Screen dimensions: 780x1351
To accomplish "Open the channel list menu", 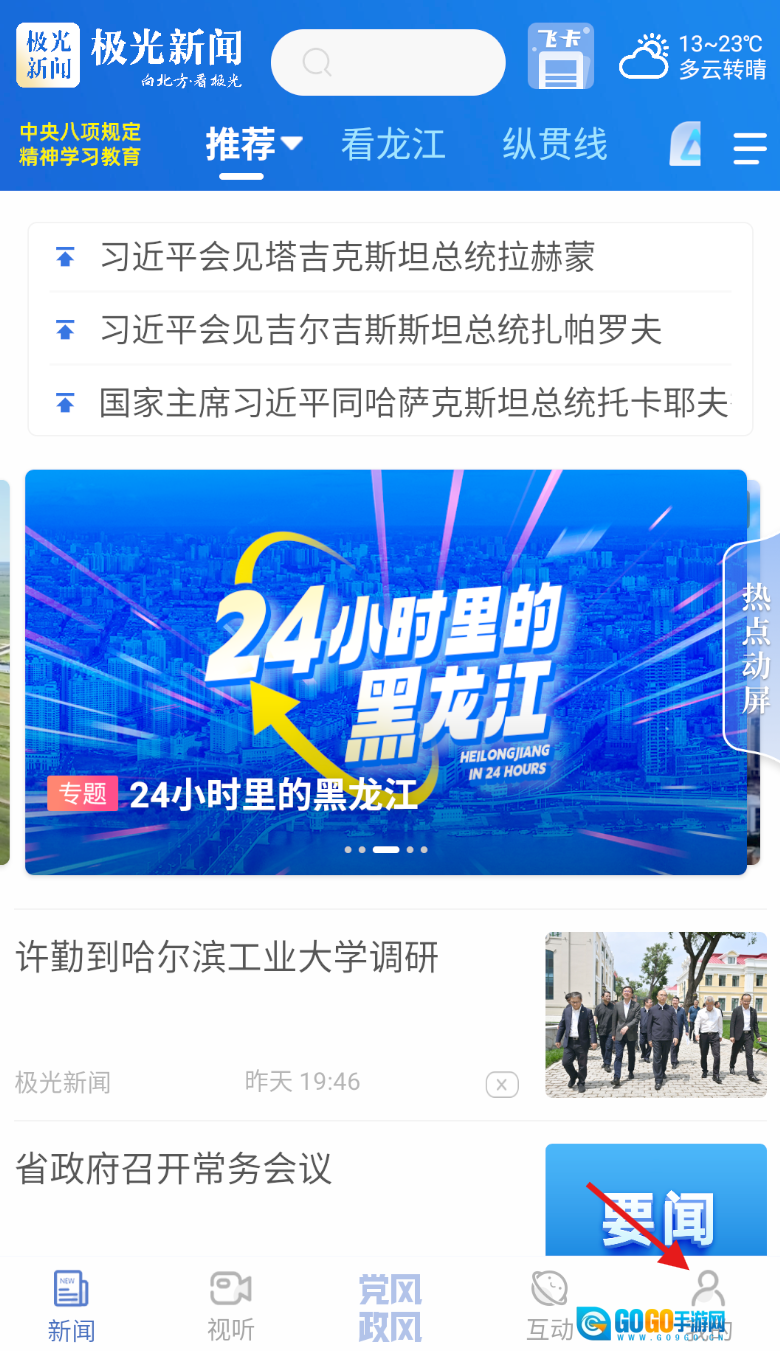I will pos(749,148).
